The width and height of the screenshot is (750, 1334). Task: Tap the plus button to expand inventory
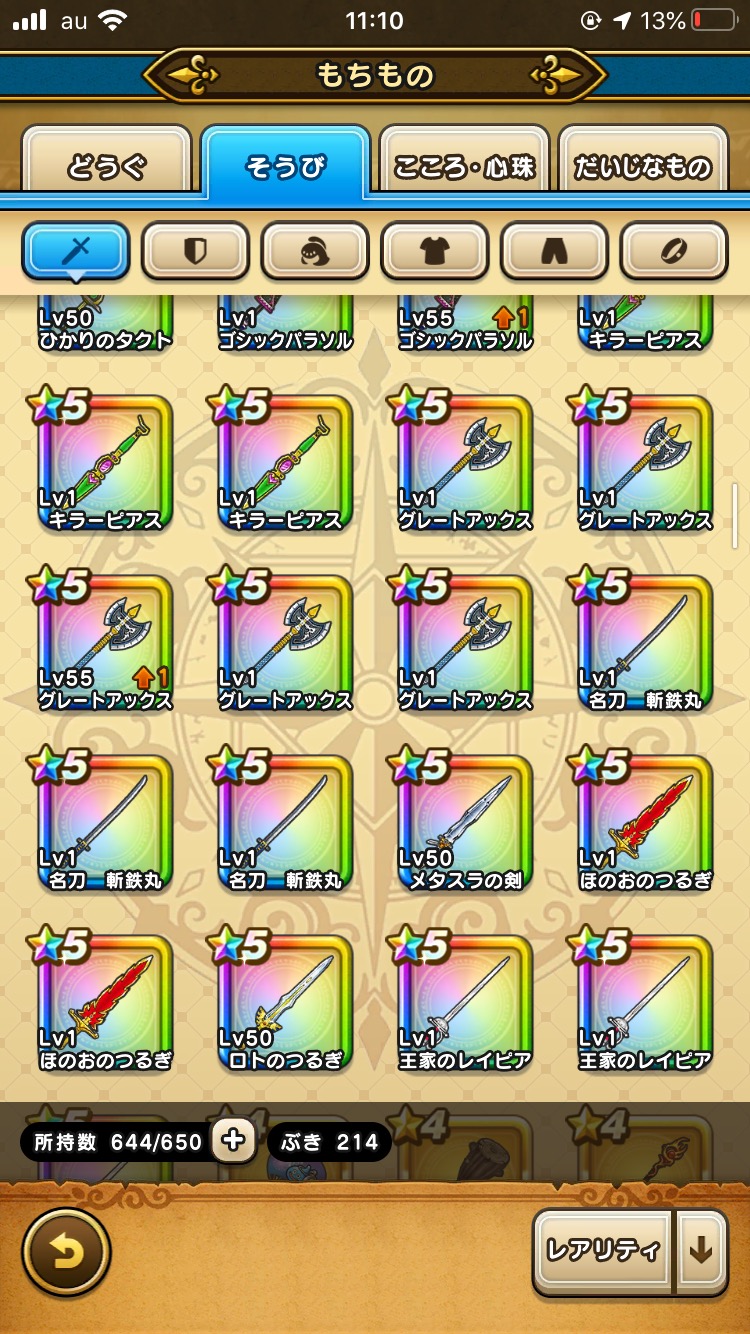click(233, 1141)
